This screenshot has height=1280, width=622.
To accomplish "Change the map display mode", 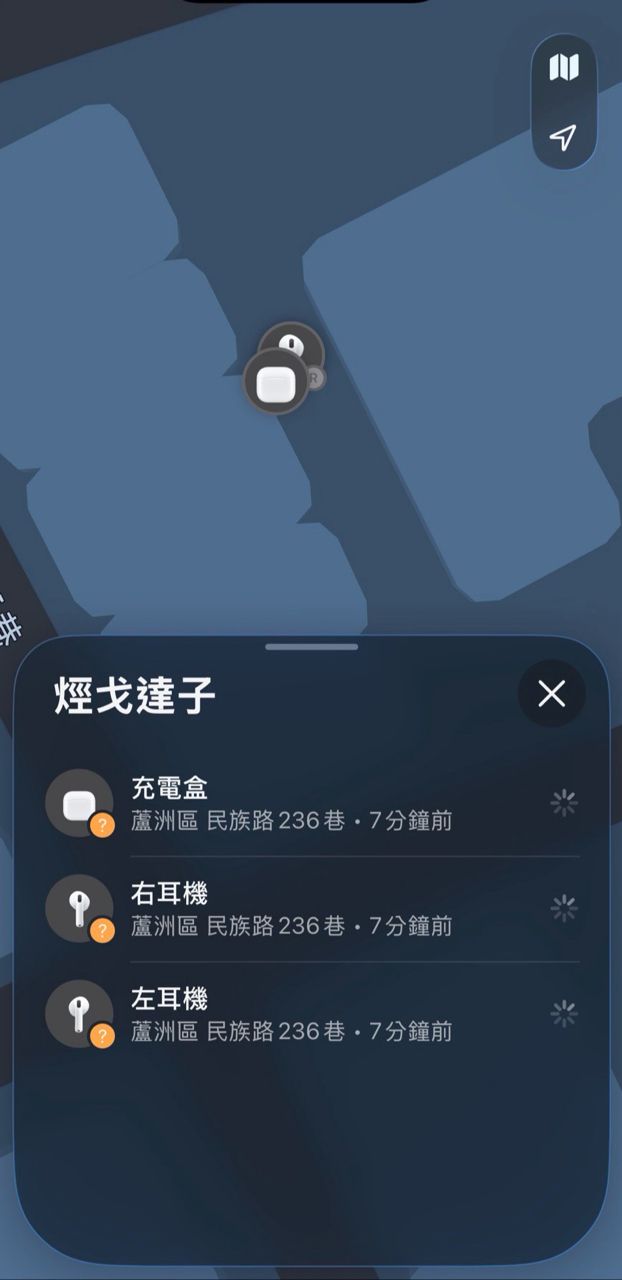I will tap(564, 68).
